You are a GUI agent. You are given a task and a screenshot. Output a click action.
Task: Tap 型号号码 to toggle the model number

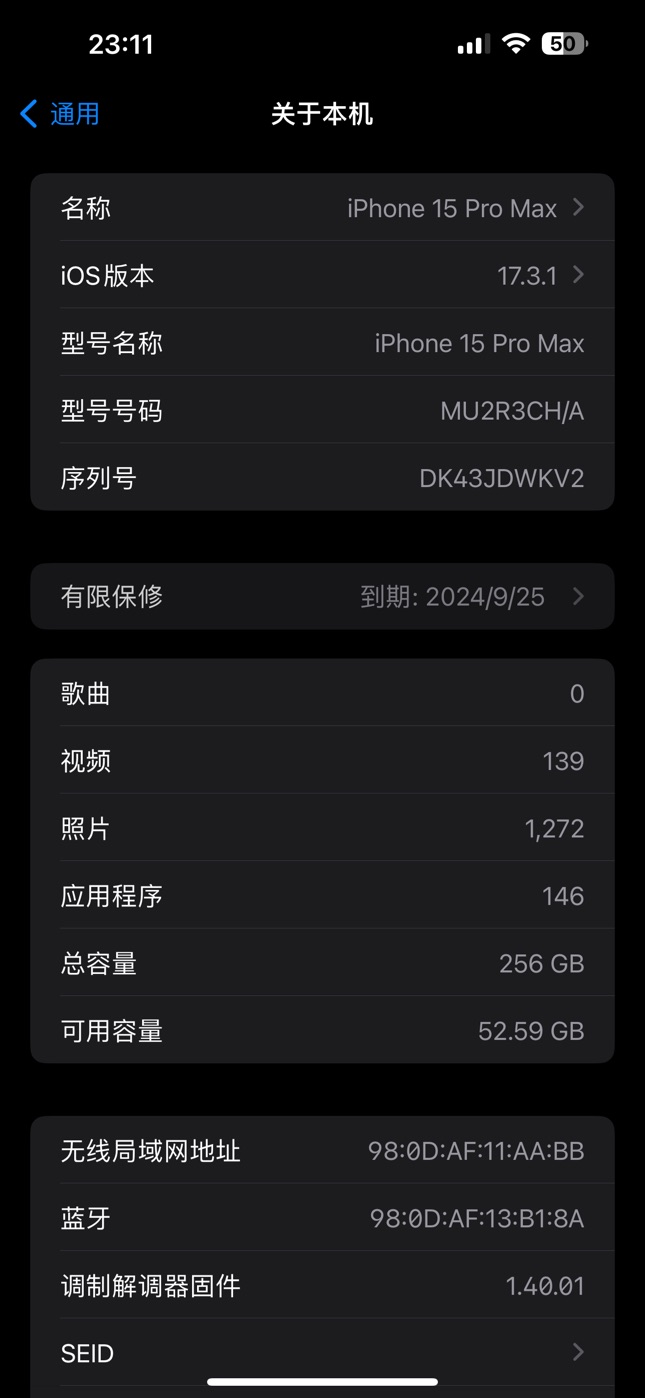click(x=322, y=410)
